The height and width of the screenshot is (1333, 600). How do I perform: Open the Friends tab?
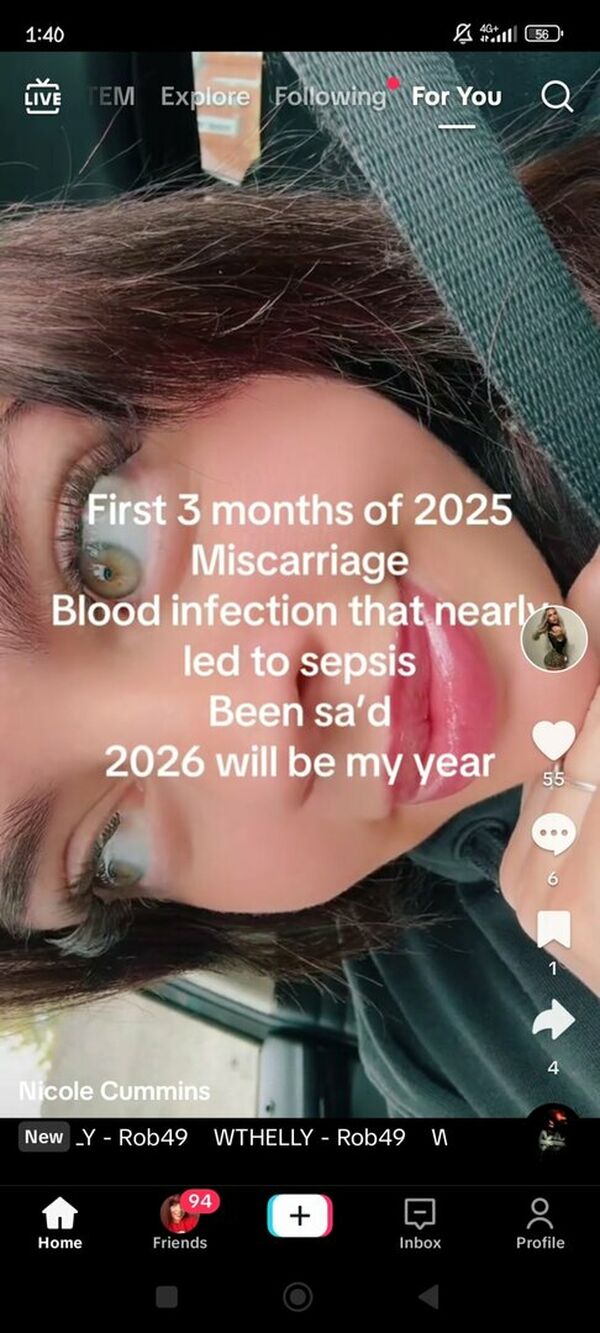pyautogui.click(x=180, y=1222)
